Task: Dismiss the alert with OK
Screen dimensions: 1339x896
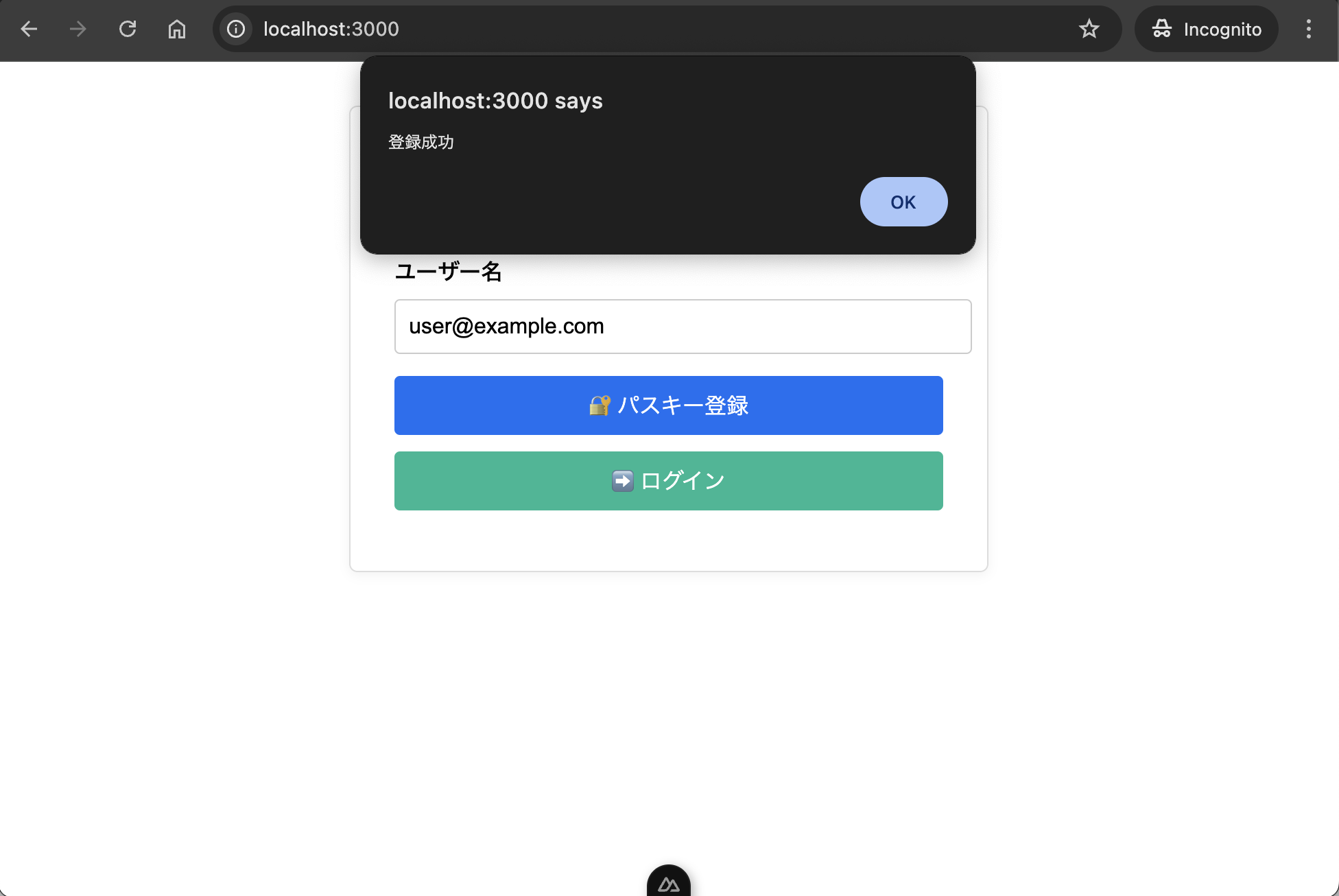Action: coord(903,202)
